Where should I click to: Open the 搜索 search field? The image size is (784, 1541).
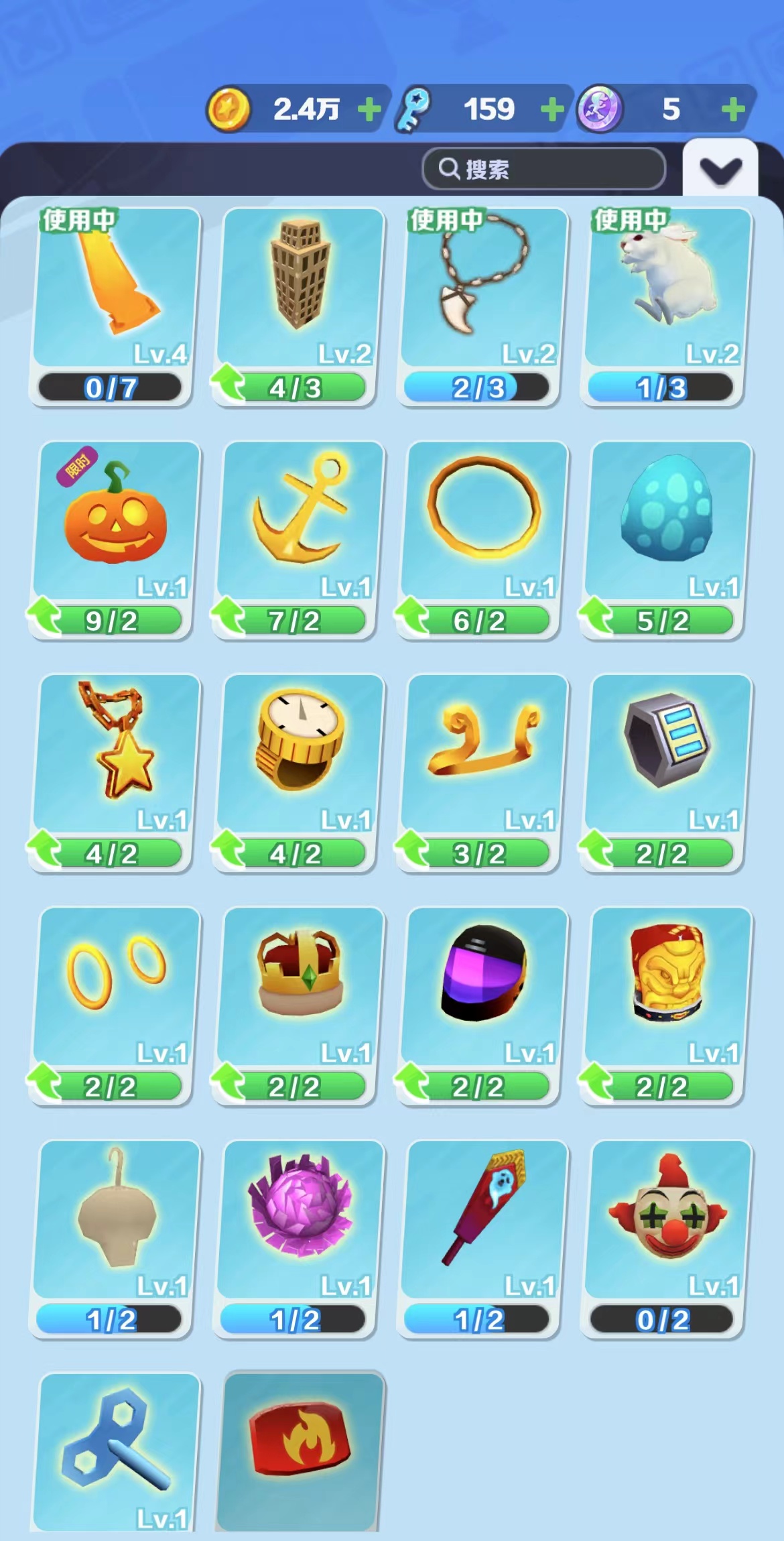[x=543, y=169]
